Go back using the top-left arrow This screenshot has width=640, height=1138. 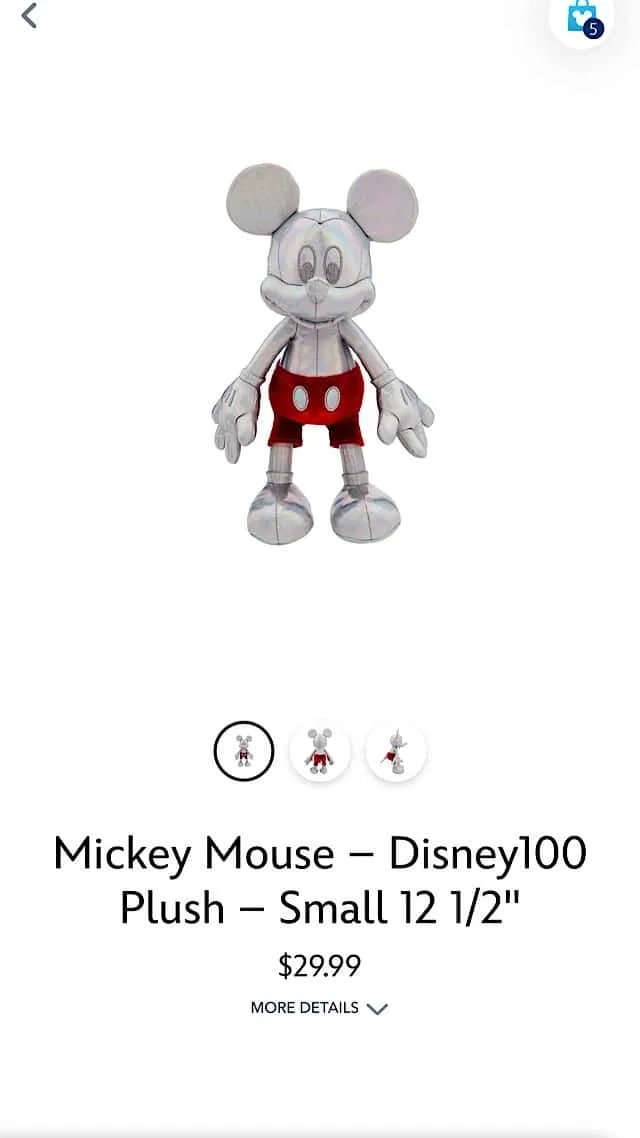coord(29,16)
